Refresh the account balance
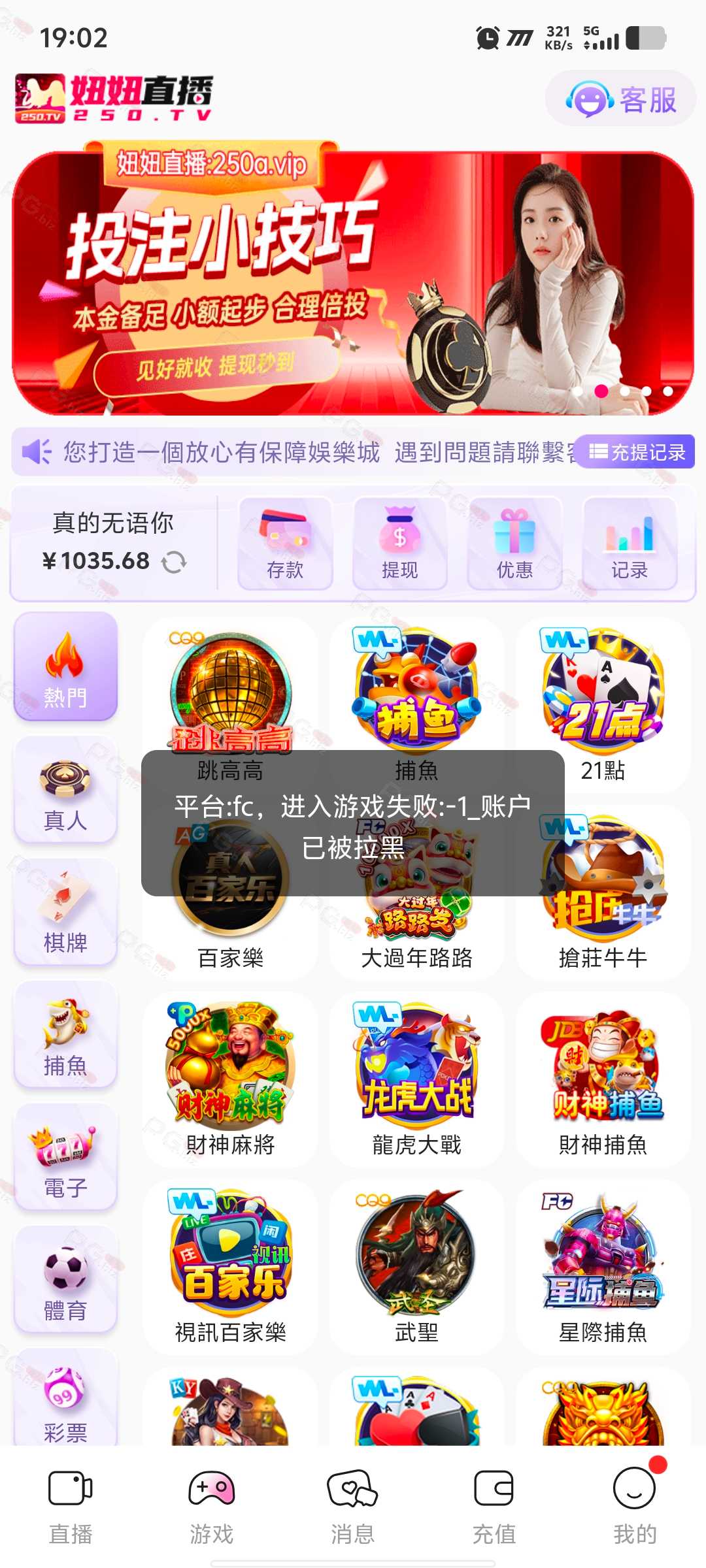This screenshot has height=1568, width=706. (x=174, y=562)
